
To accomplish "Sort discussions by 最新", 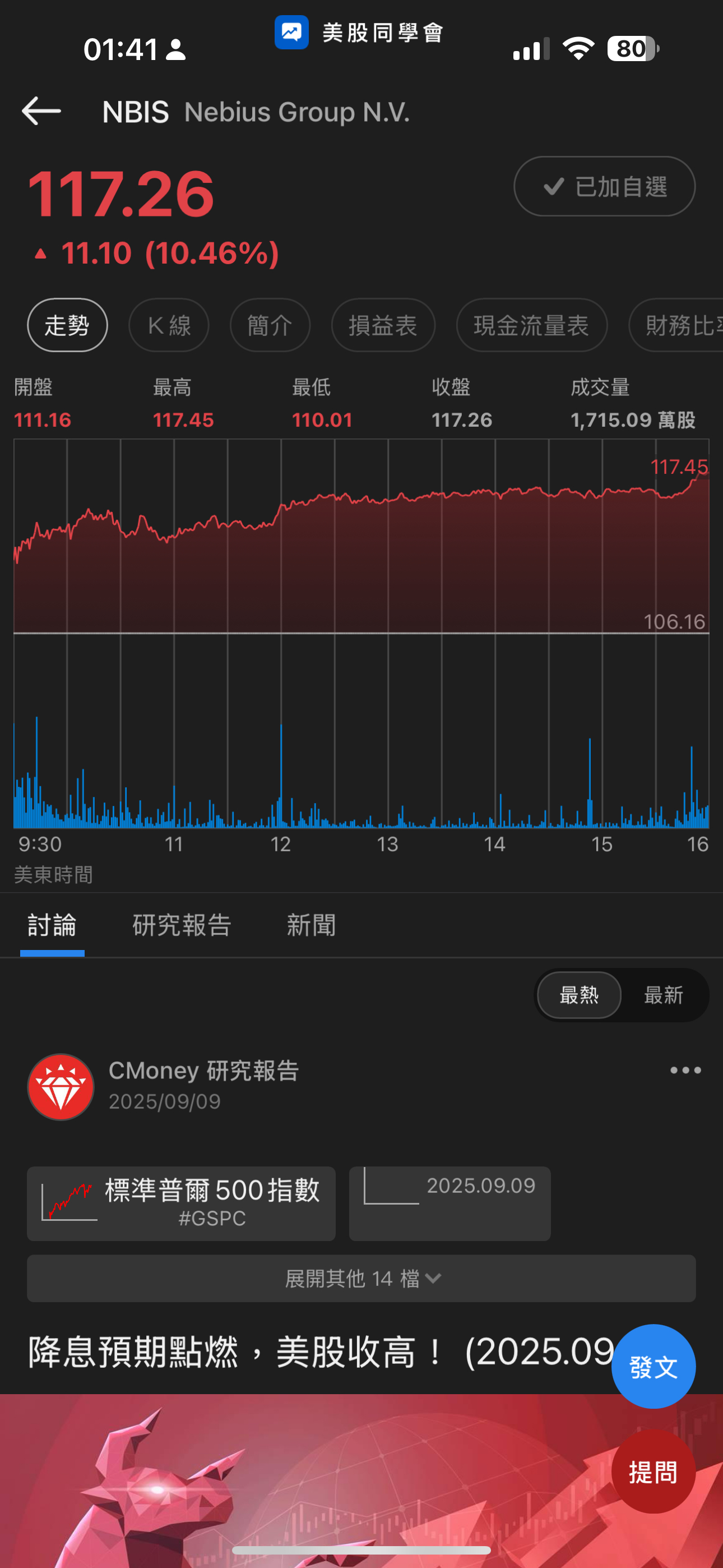I will [664, 995].
